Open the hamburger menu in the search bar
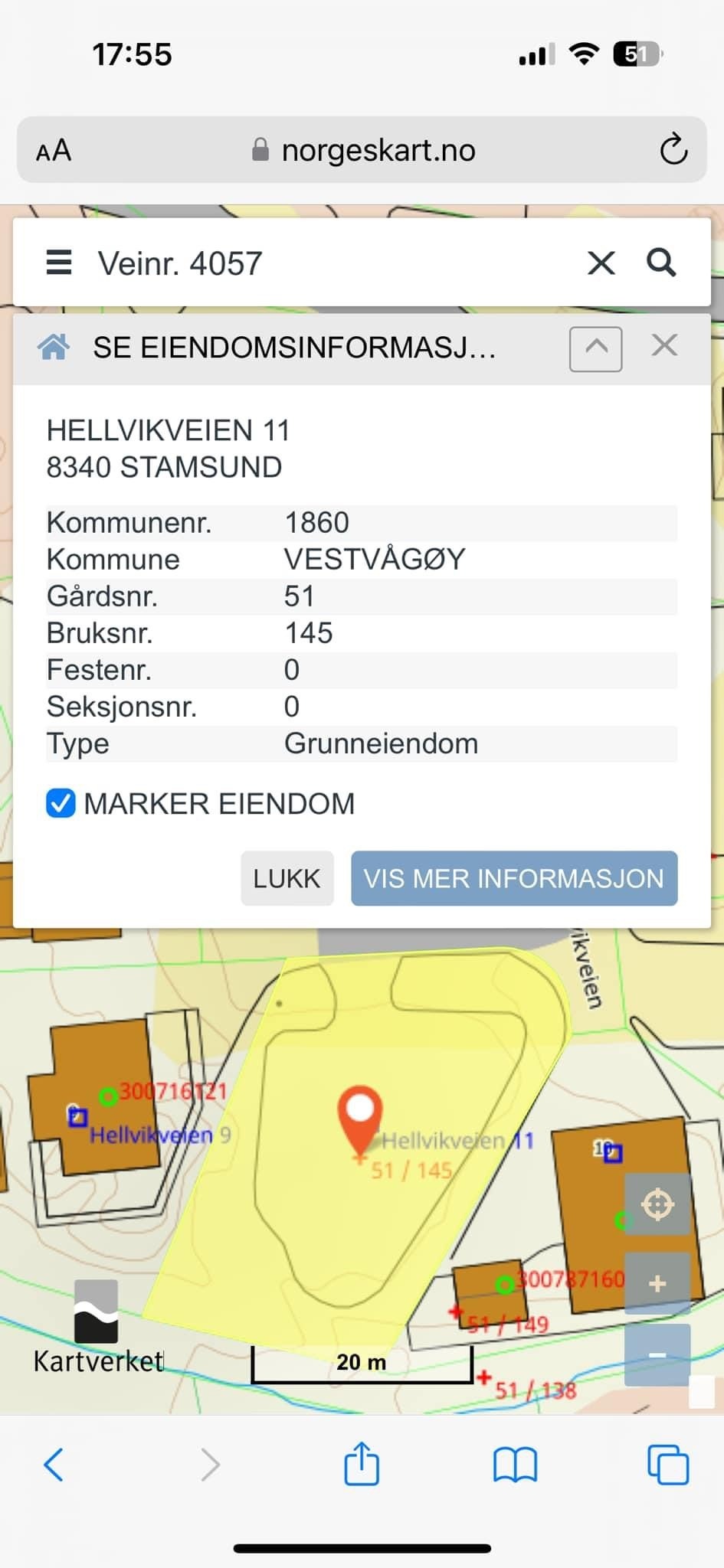This screenshot has height=1568, width=724. click(x=58, y=263)
